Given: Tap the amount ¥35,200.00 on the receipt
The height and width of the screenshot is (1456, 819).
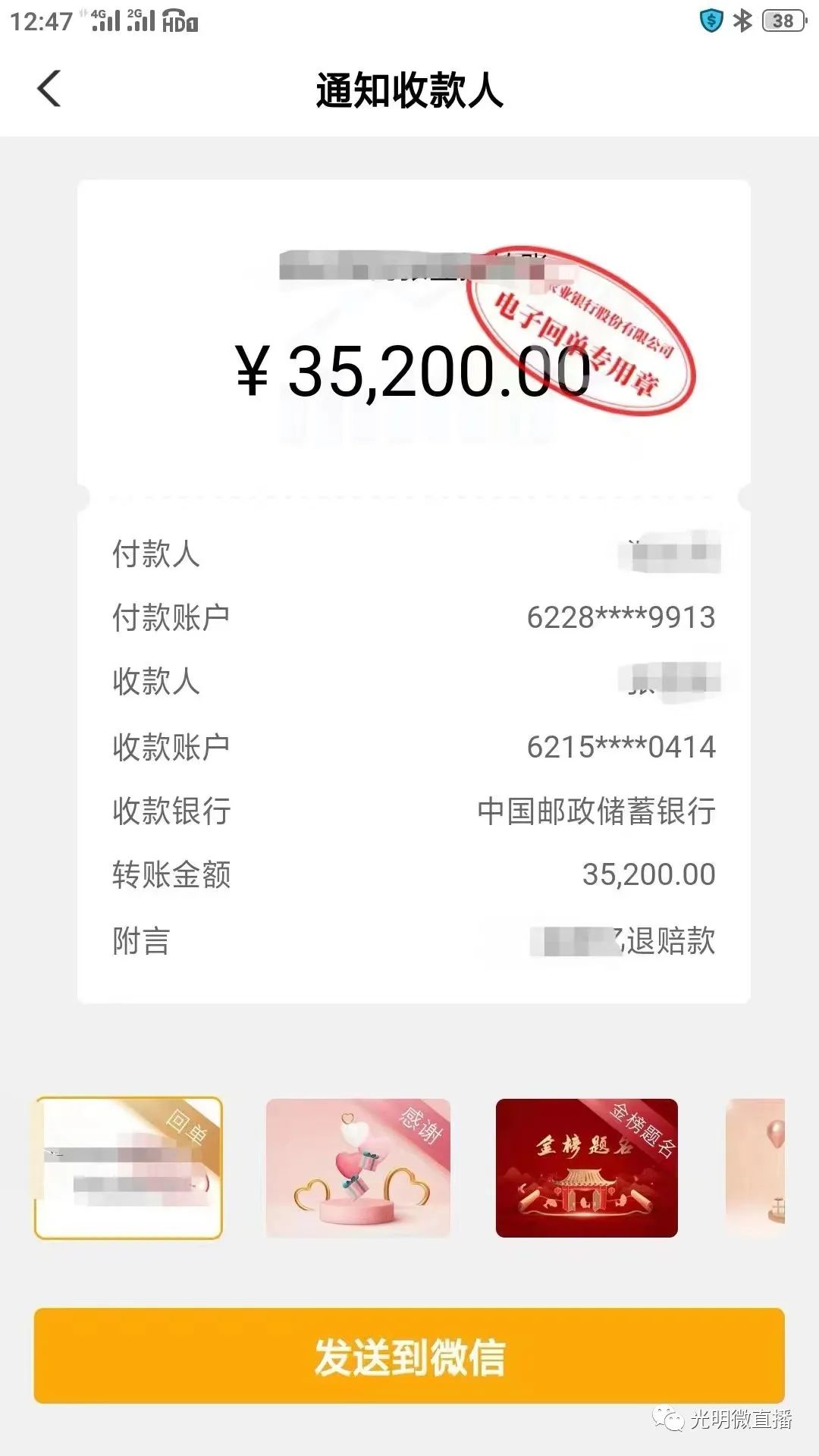Looking at the screenshot, I should pos(409,372).
